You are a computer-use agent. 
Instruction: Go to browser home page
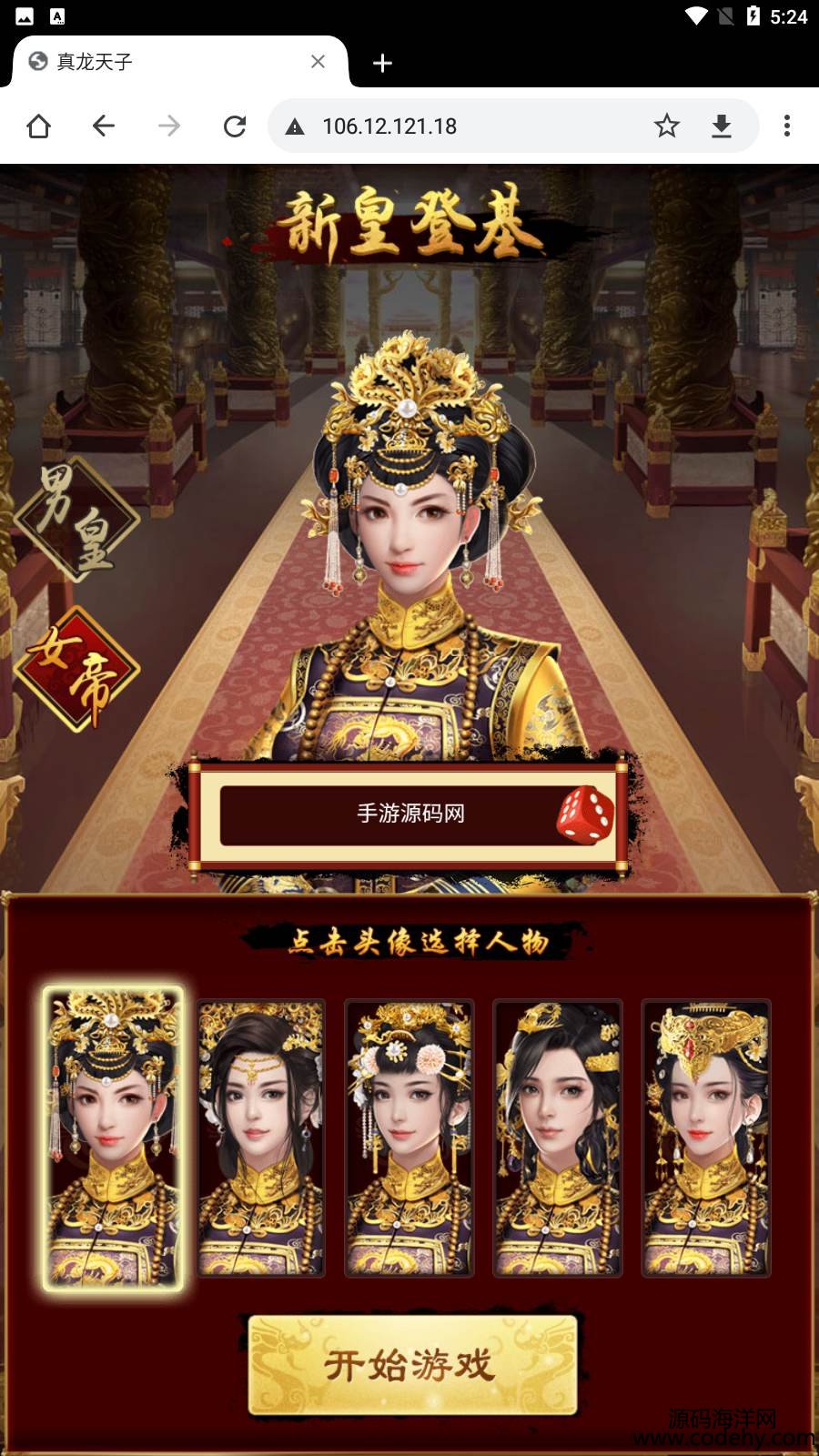click(x=38, y=126)
